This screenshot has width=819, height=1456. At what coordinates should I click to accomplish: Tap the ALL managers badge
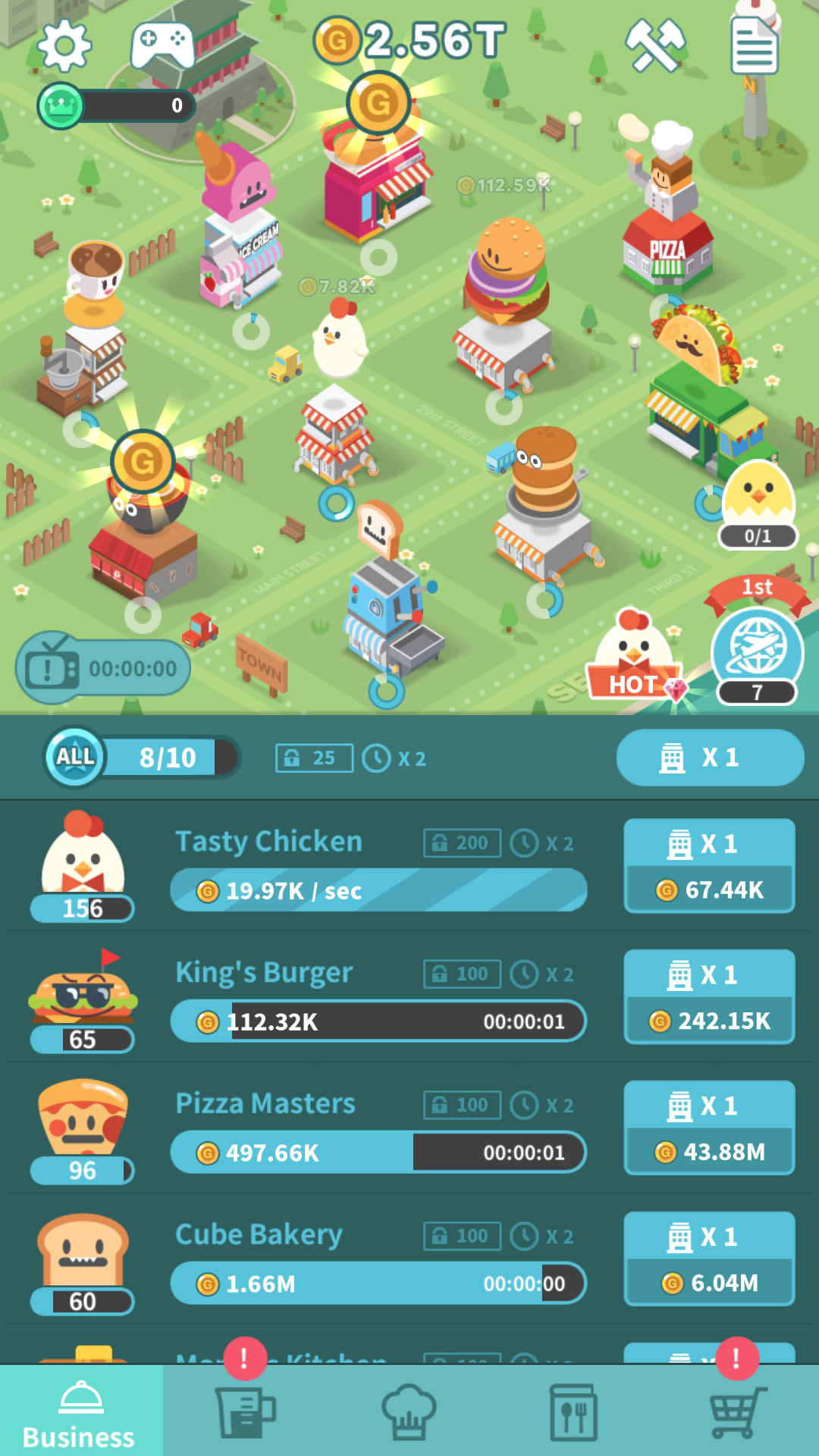(x=75, y=757)
